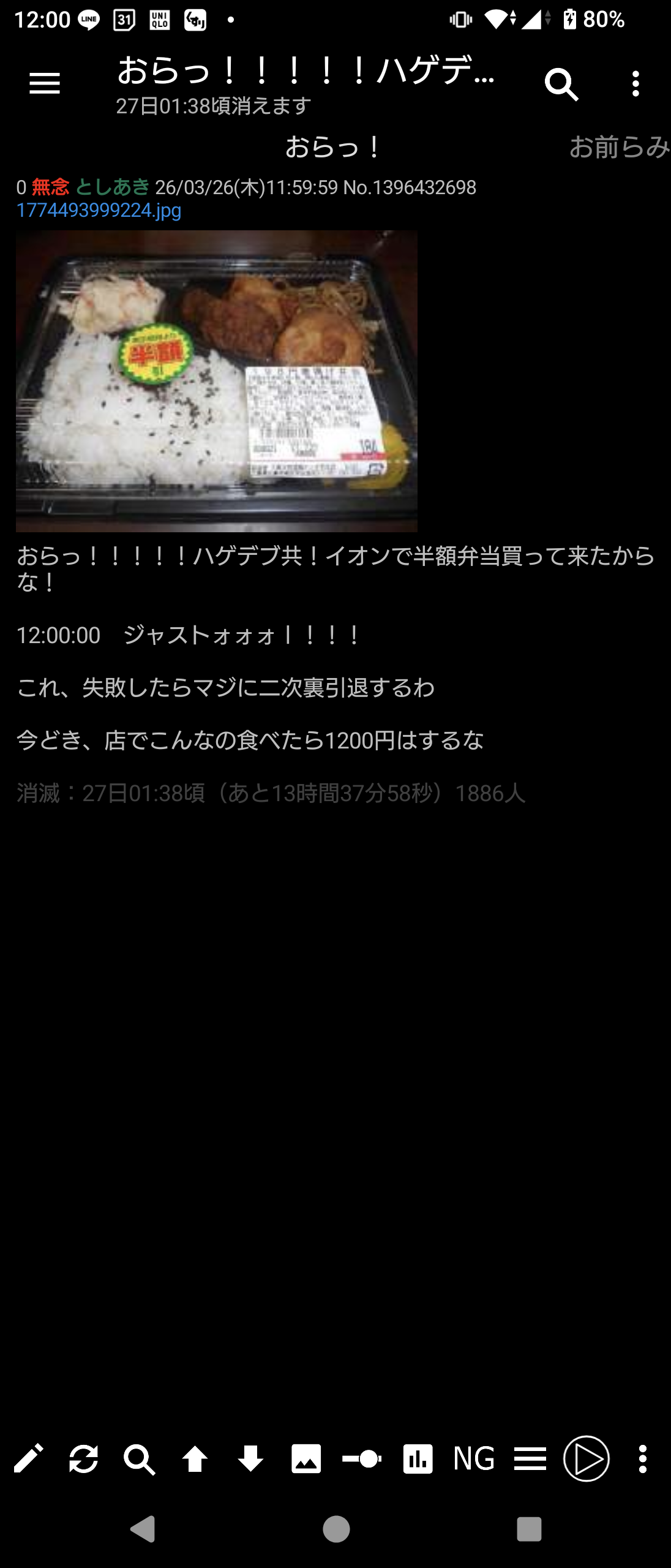This screenshot has width=671, height=1568.
Task: Jump to bottom with down arrow
Action: pos(250,1459)
